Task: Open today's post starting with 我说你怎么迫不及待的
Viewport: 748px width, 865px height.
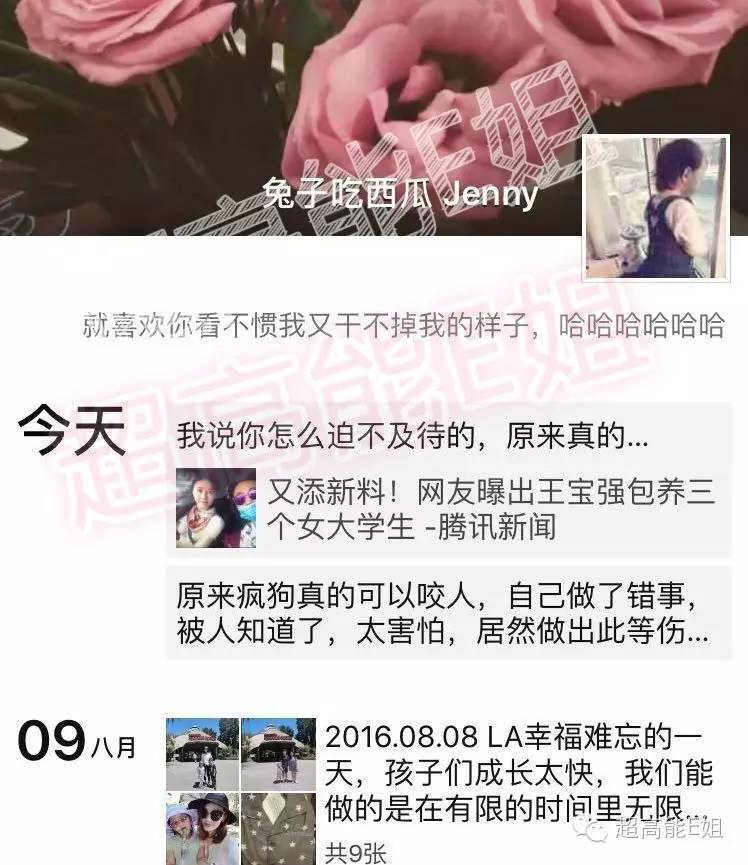Action: 413,436
